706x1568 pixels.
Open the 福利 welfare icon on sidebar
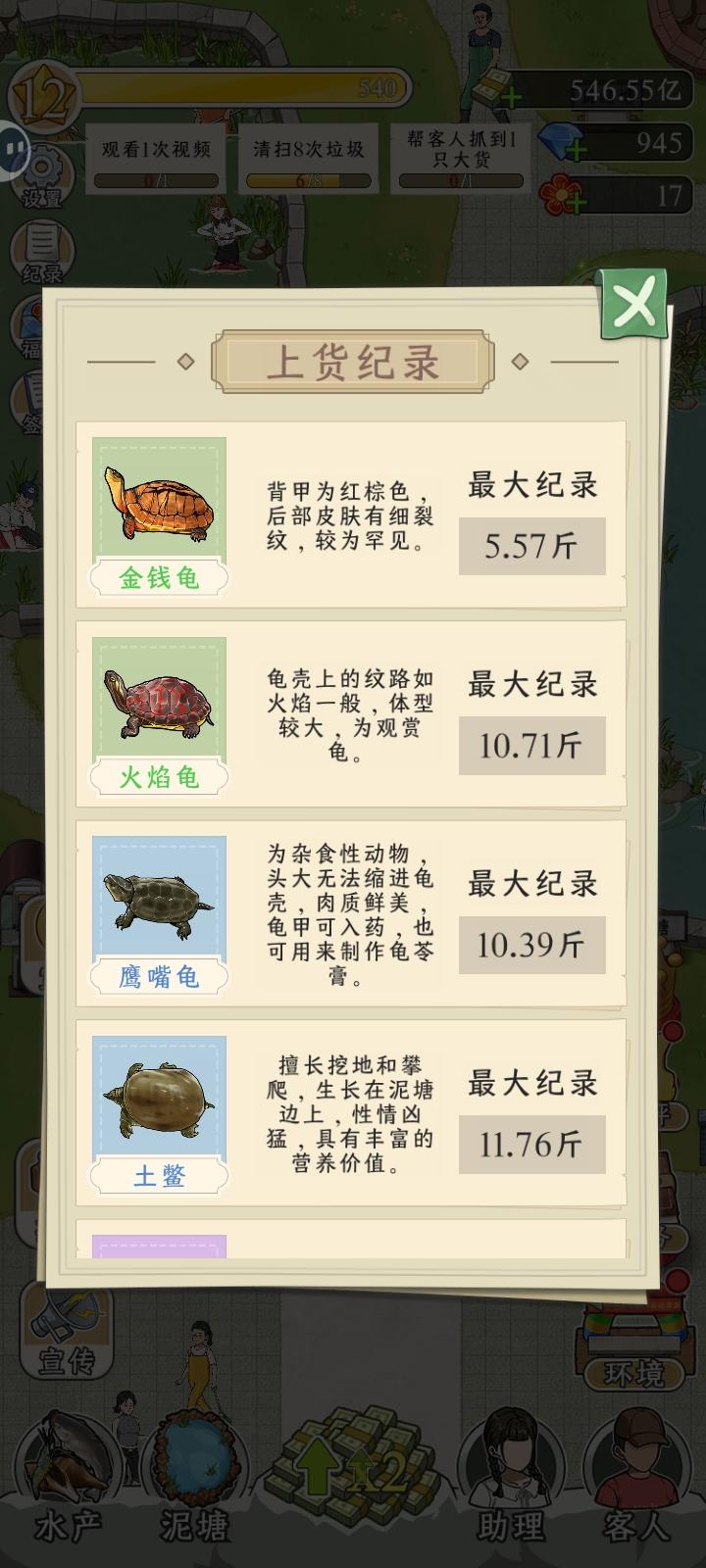[x=29, y=323]
